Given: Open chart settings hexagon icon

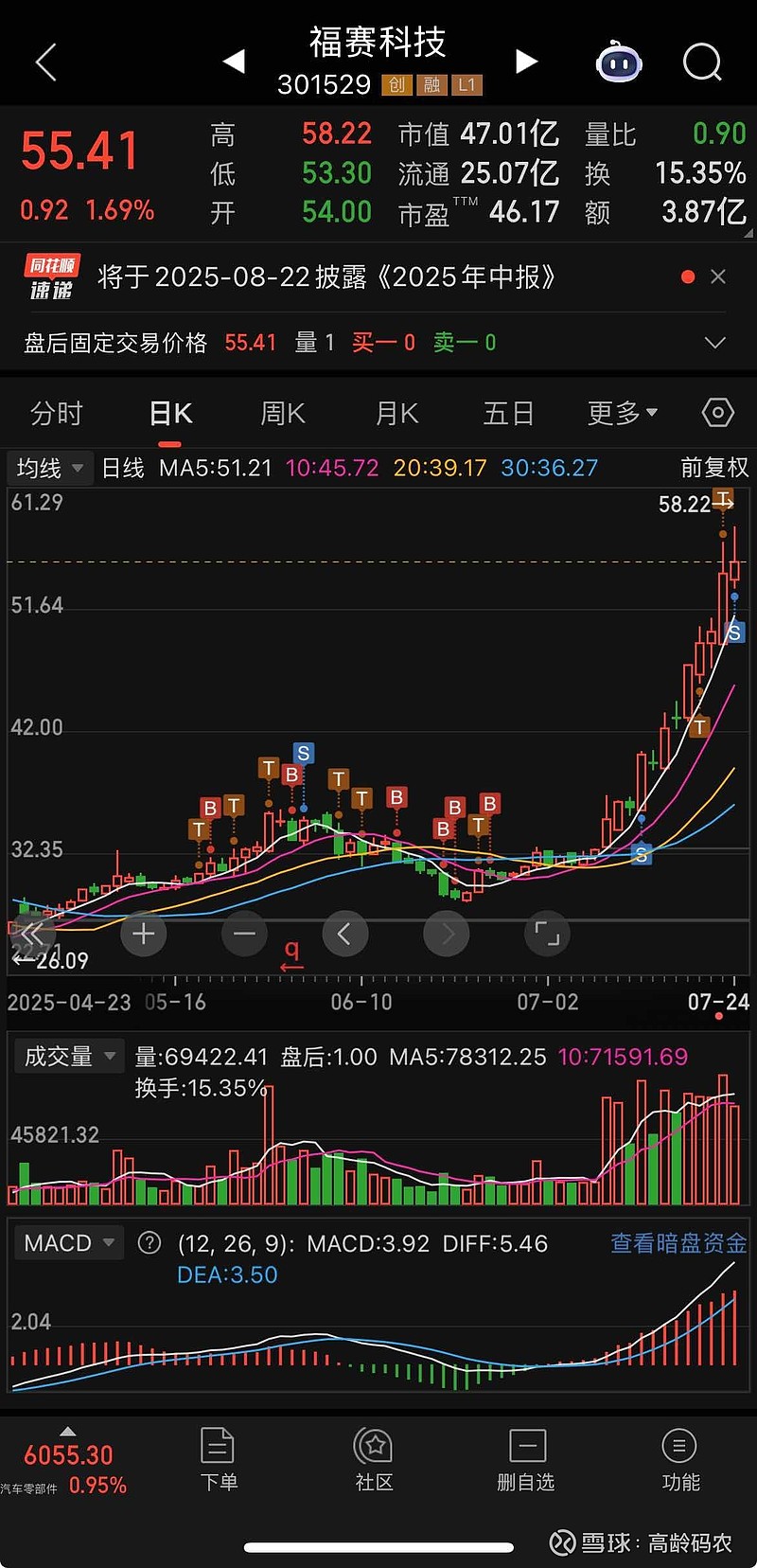Looking at the screenshot, I should pyautogui.click(x=717, y=413).
